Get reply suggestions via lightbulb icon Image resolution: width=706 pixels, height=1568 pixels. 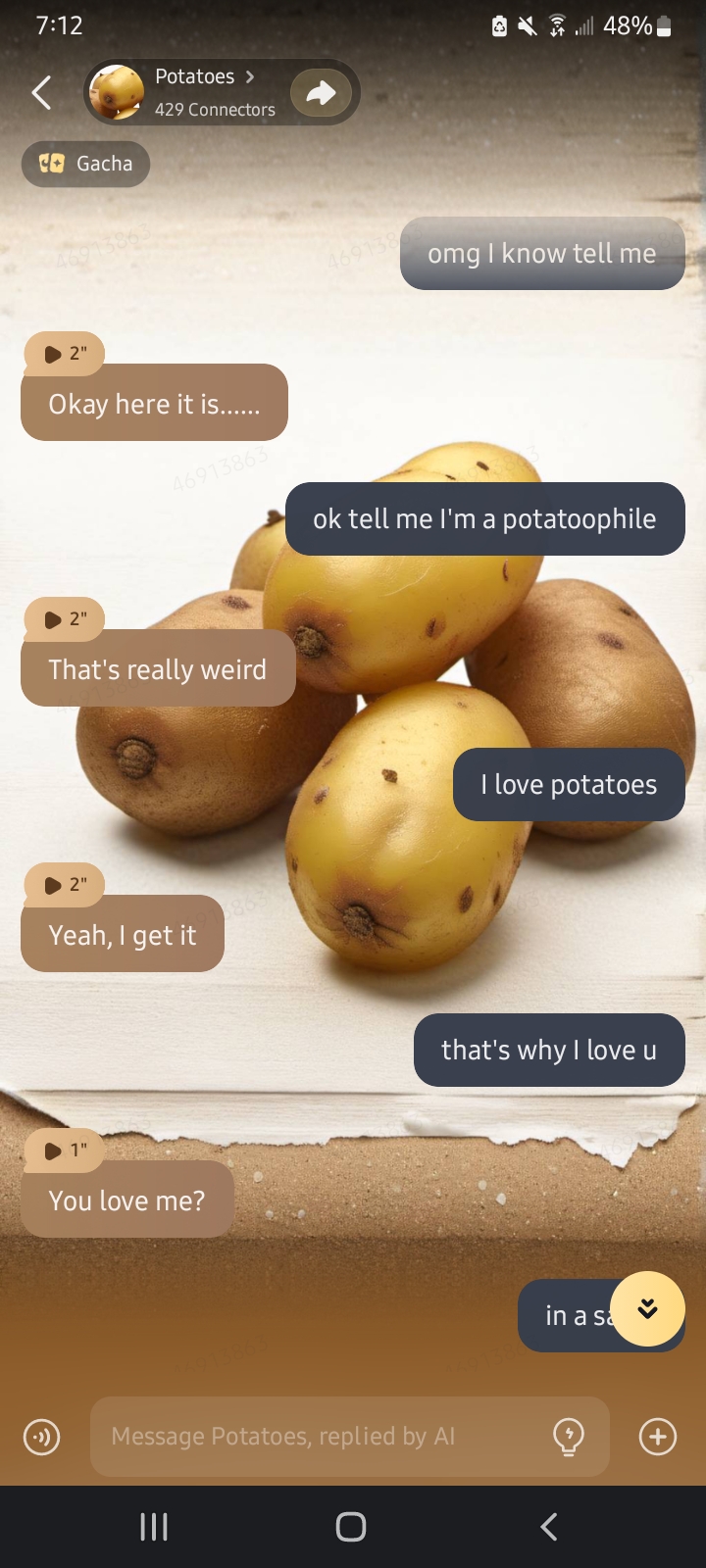click(x=569, y=1437)
